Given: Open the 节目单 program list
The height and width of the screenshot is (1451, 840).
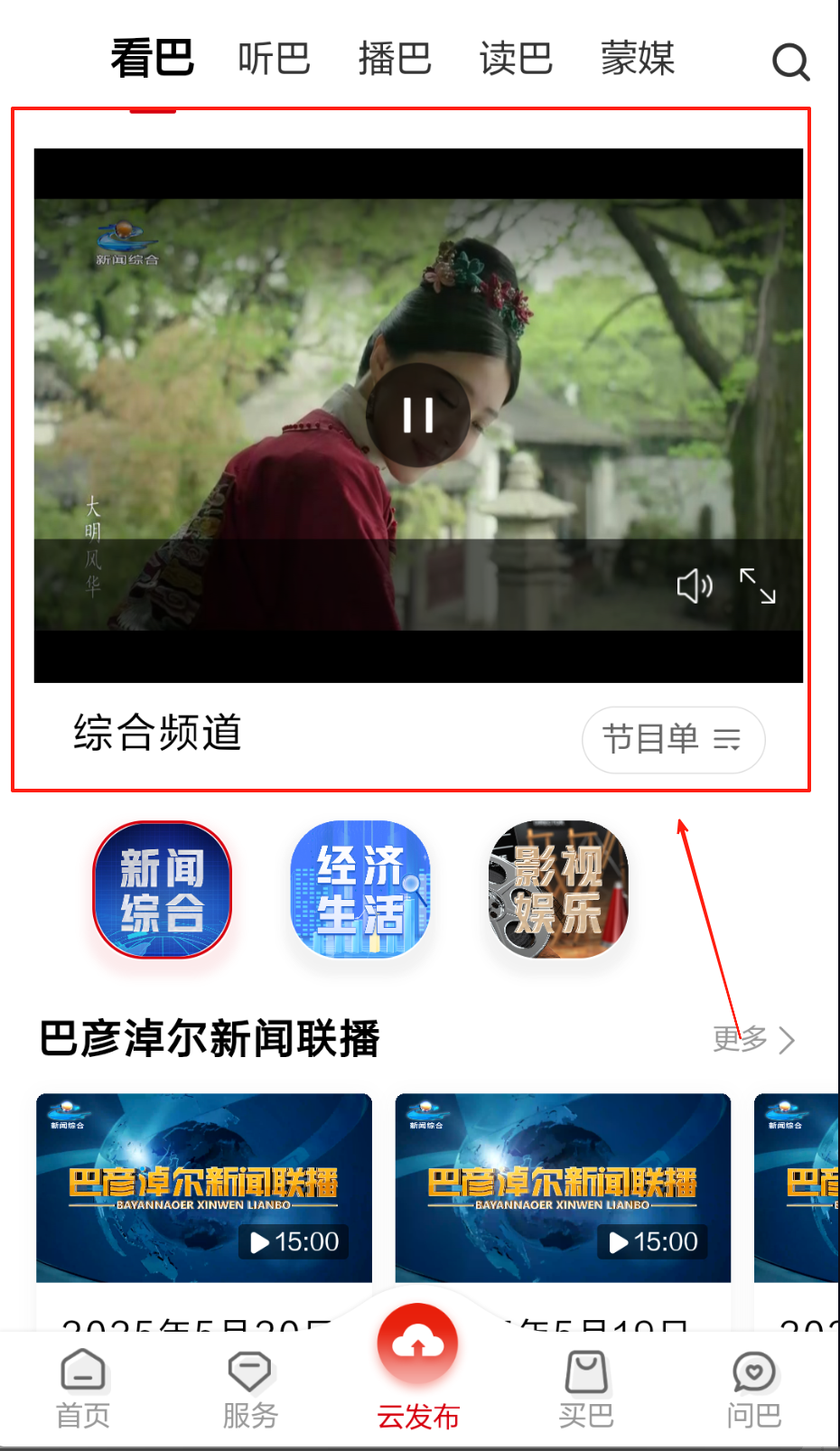Looking at the screenshot, I should point(673,740).
